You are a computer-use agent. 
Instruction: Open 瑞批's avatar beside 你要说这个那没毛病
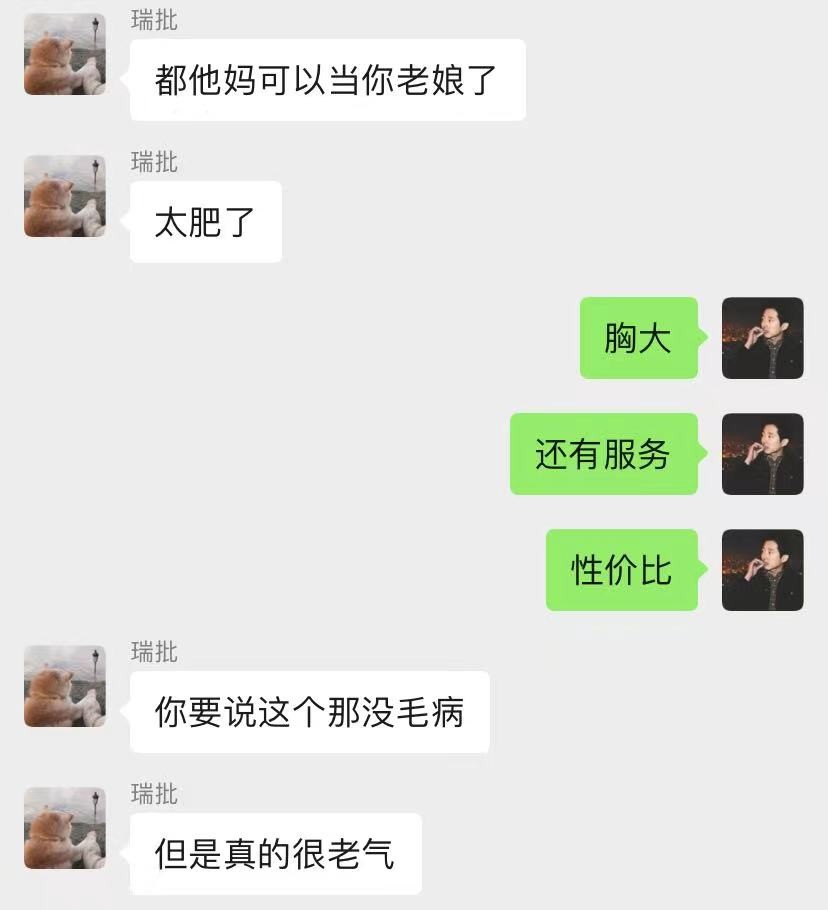pos(65,686)
